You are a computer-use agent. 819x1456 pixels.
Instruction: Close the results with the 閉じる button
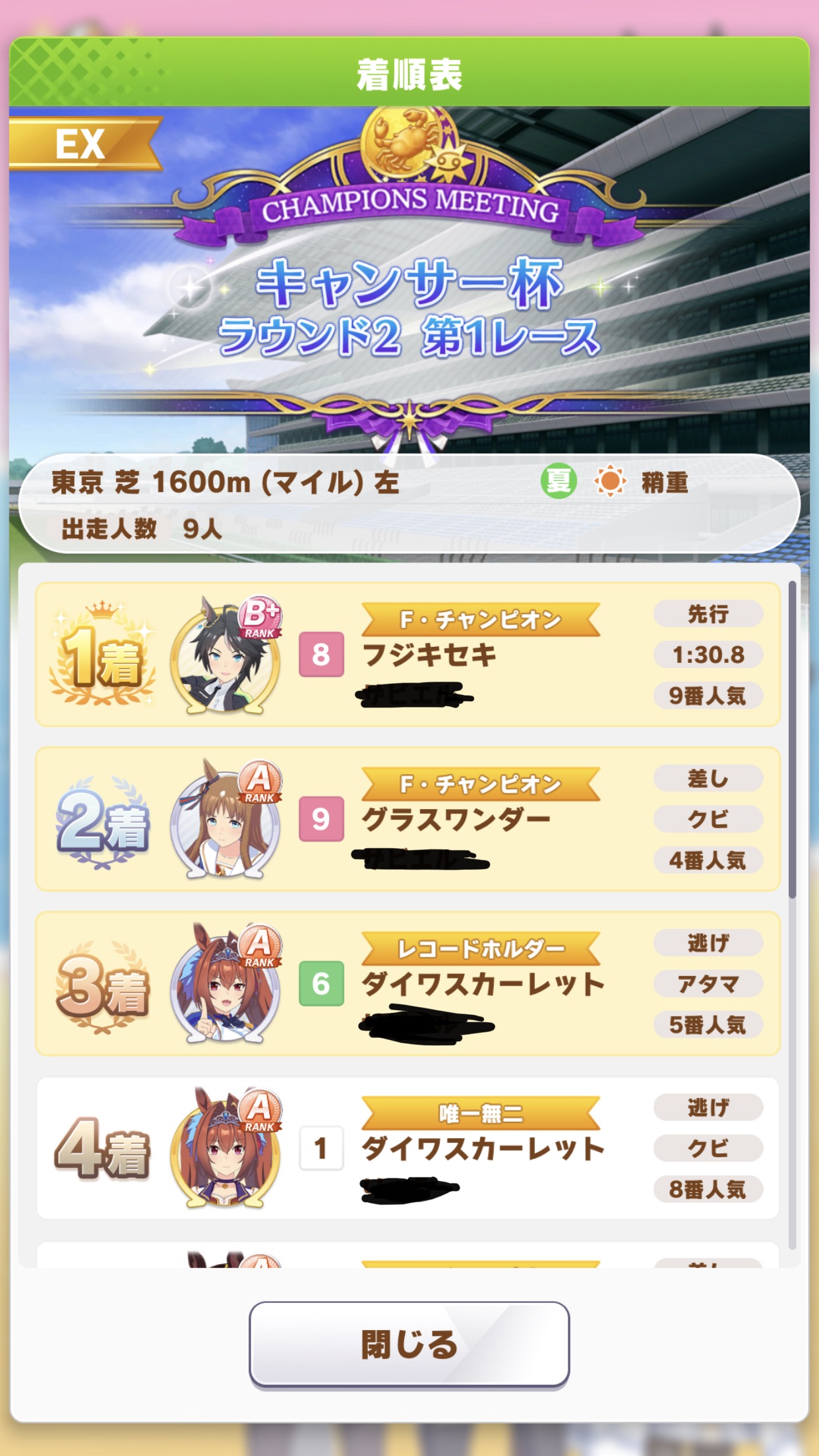click(409, 1344)
